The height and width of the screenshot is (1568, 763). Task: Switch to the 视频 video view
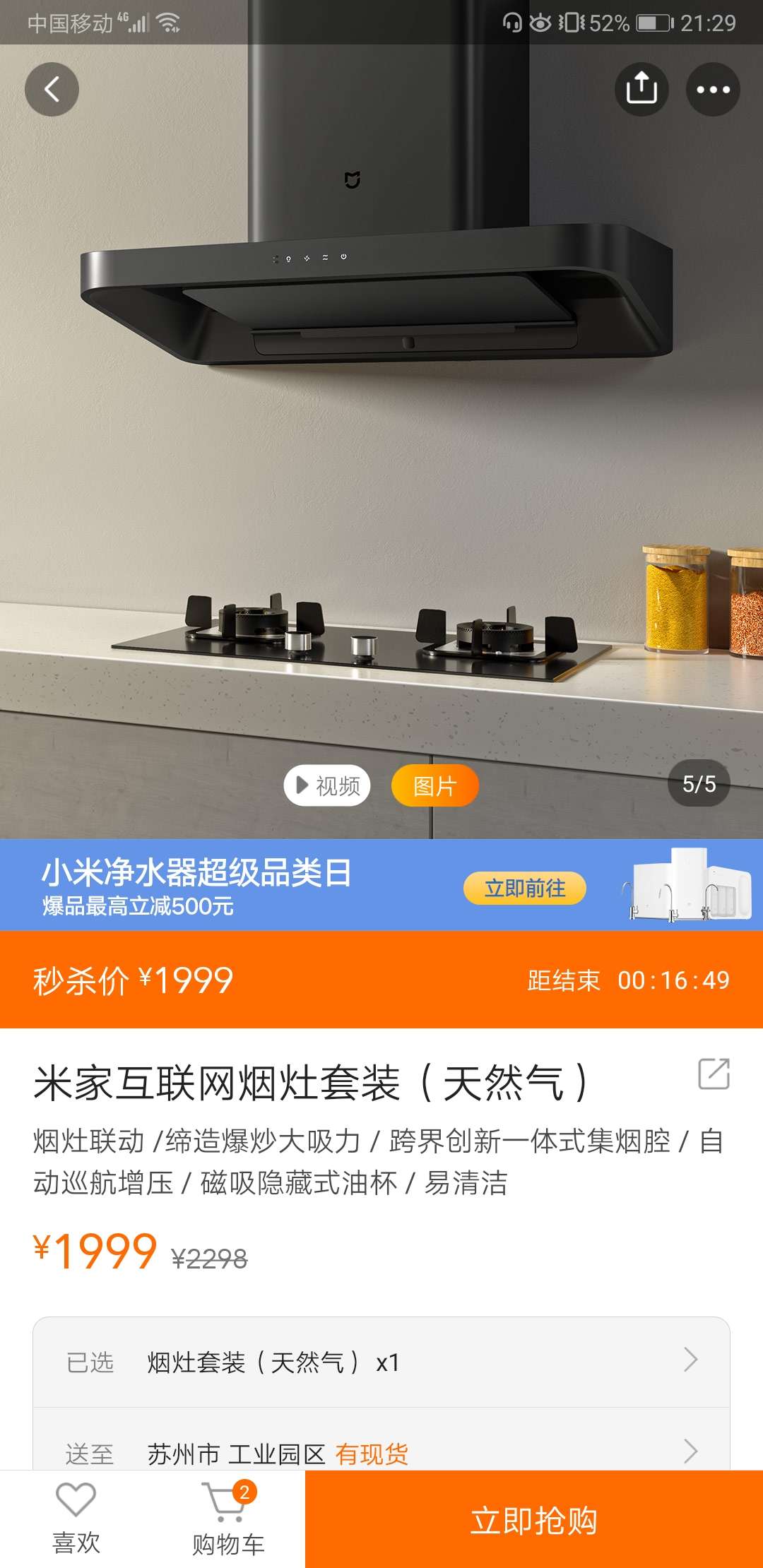click(327, 785)
